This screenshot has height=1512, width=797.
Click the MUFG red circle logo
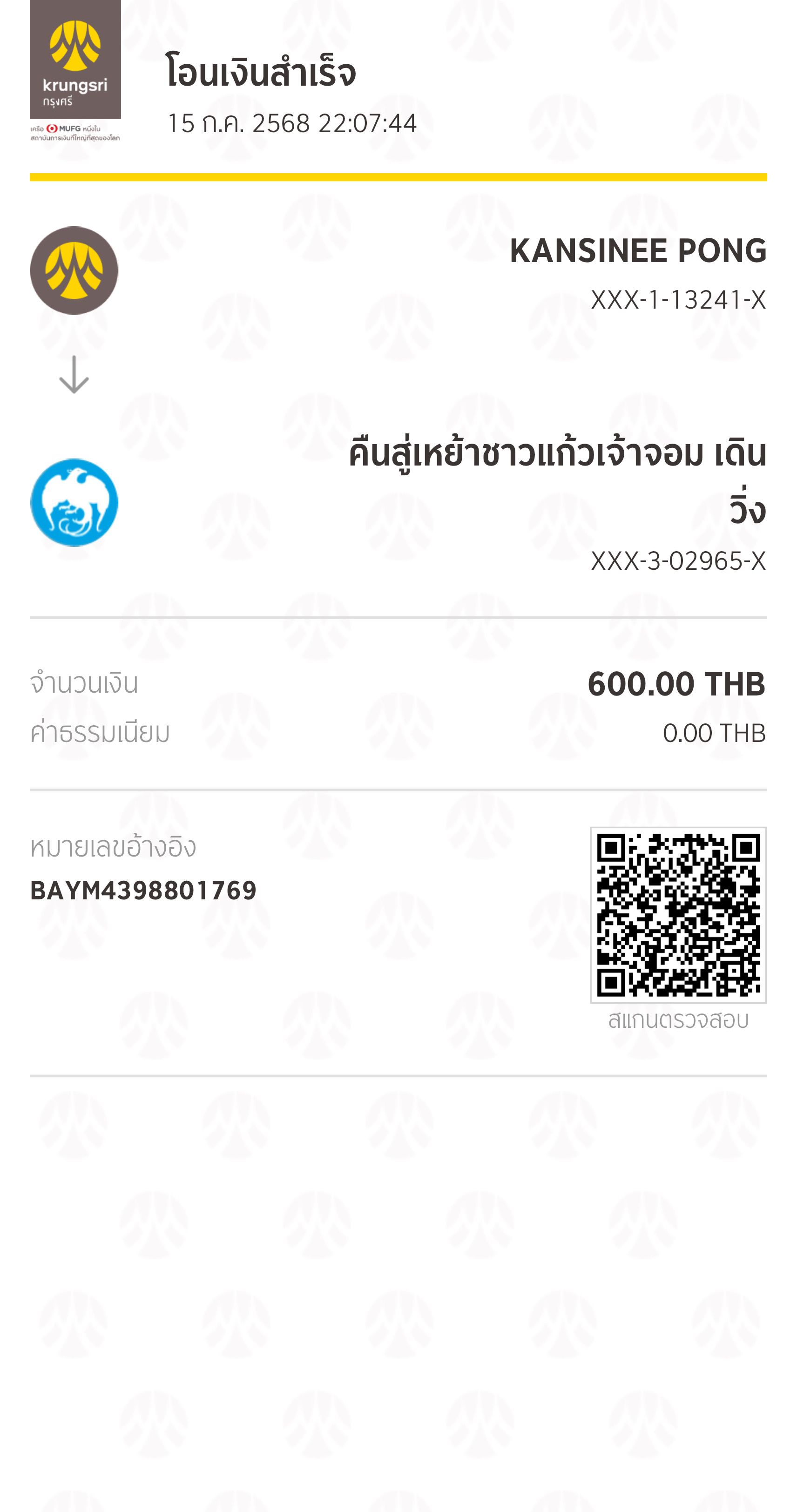(x=52, y=128)
